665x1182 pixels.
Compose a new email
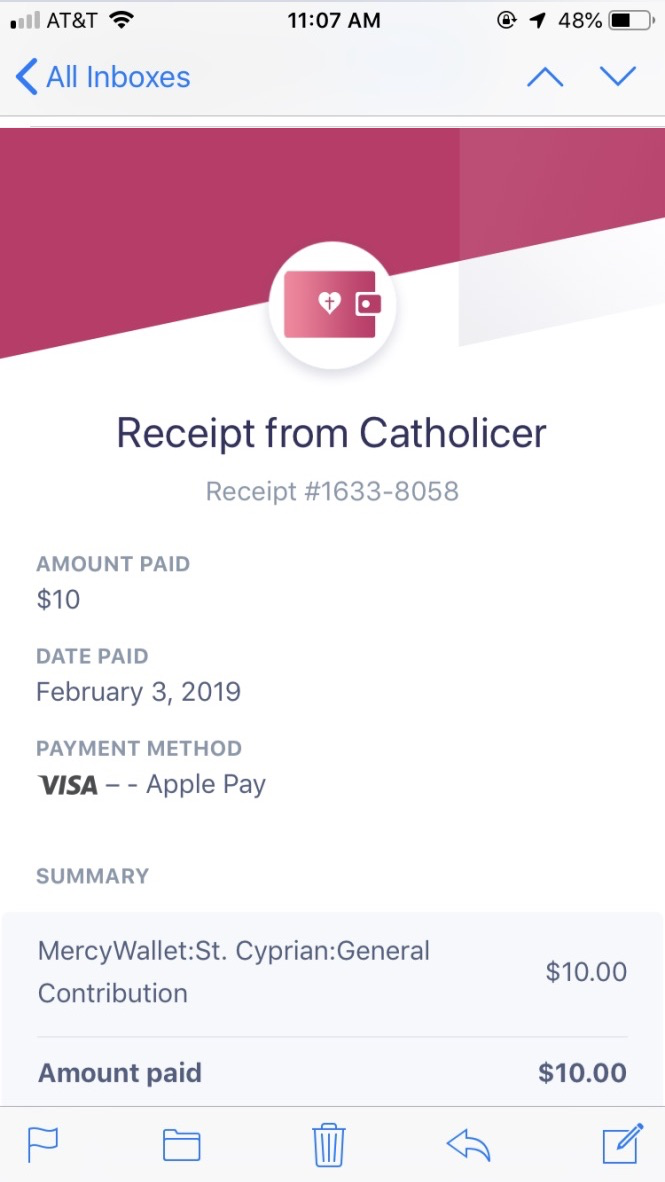(x=622, y=1143)
